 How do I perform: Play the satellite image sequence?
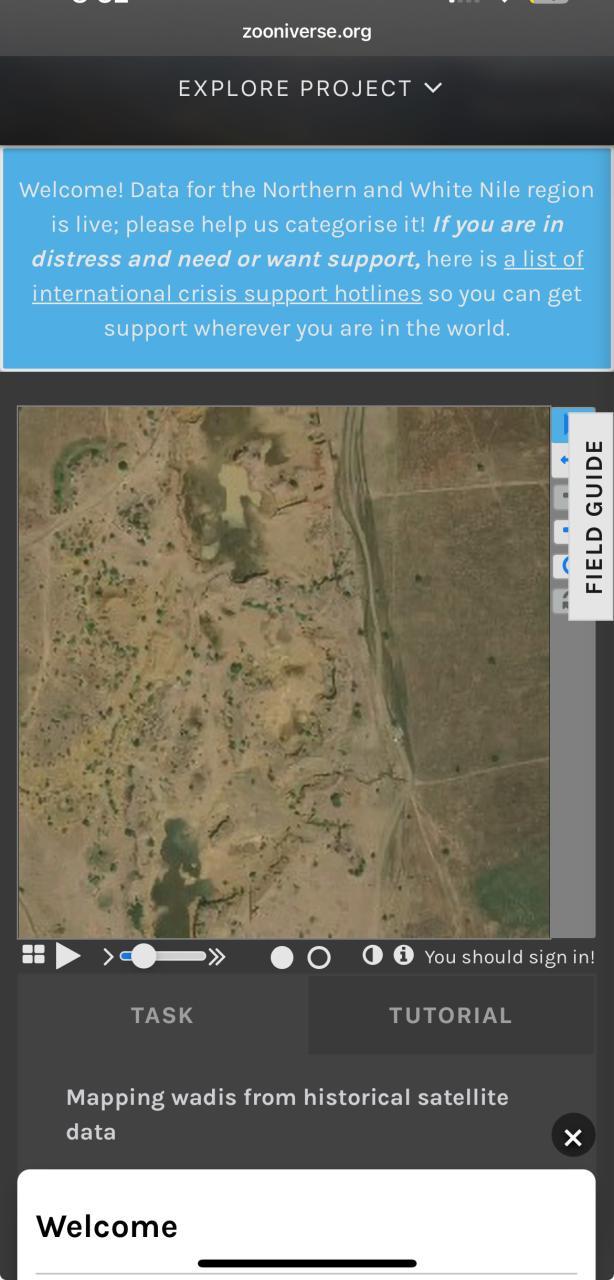(x=68, y=956)
